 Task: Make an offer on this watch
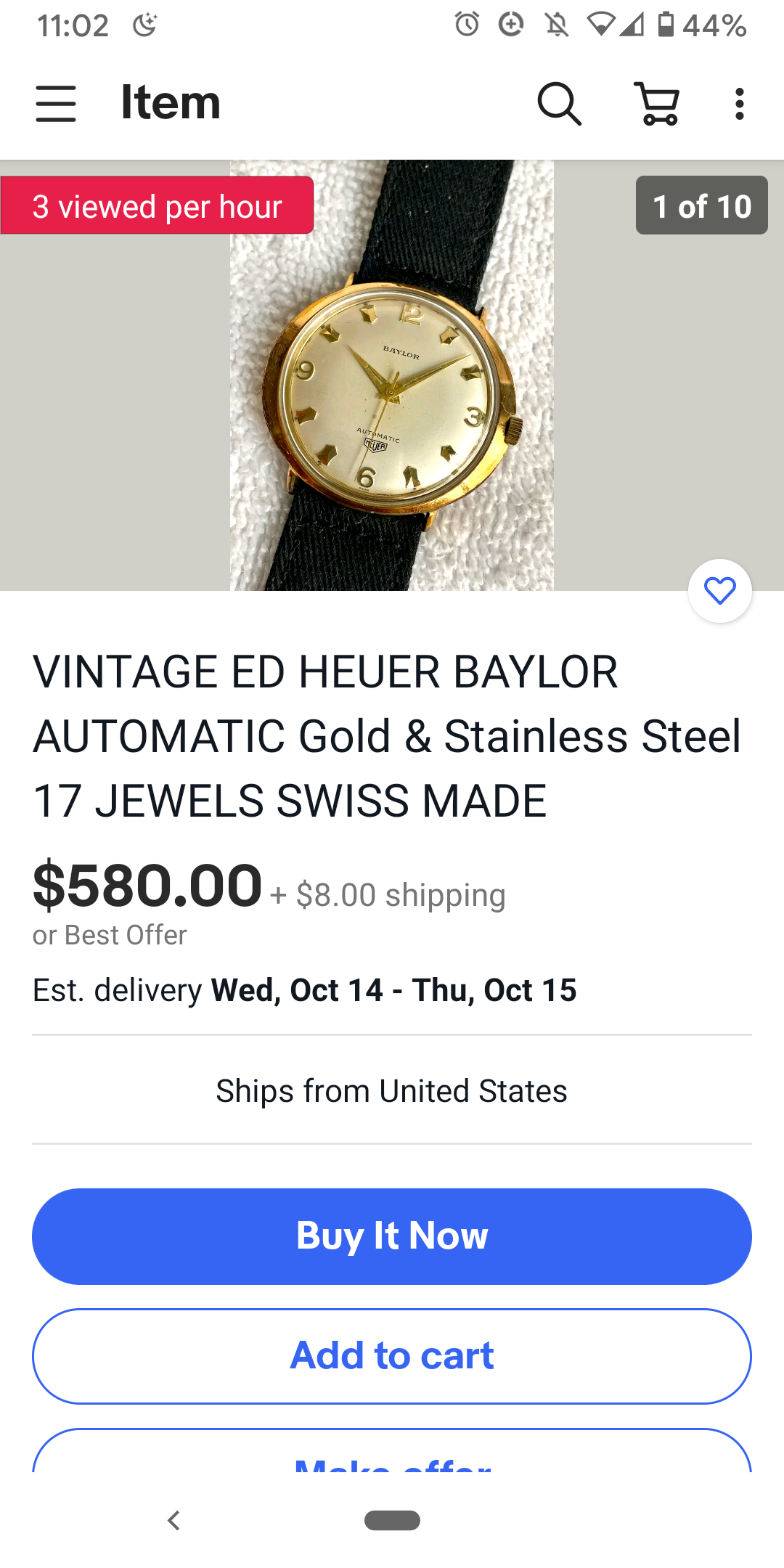(x=392, y=1455)
